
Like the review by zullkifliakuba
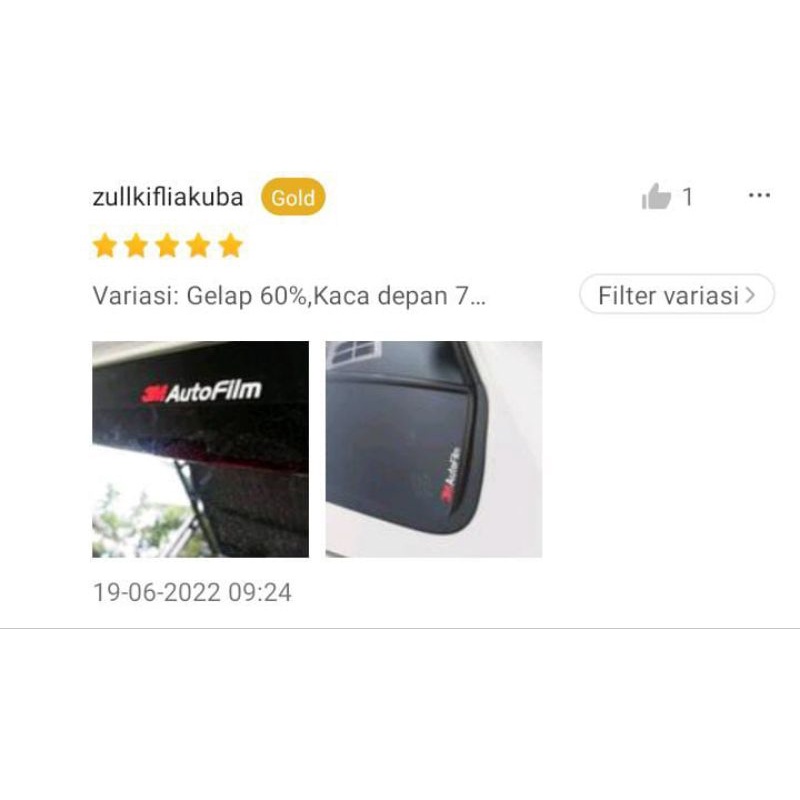point(657,197)
